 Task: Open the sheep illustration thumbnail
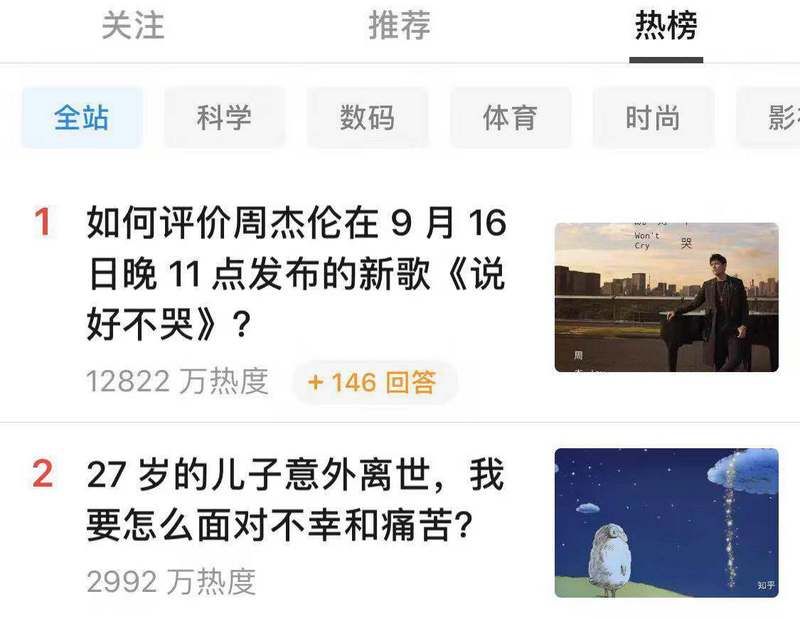pyautogui.click(x=666, y=523)
